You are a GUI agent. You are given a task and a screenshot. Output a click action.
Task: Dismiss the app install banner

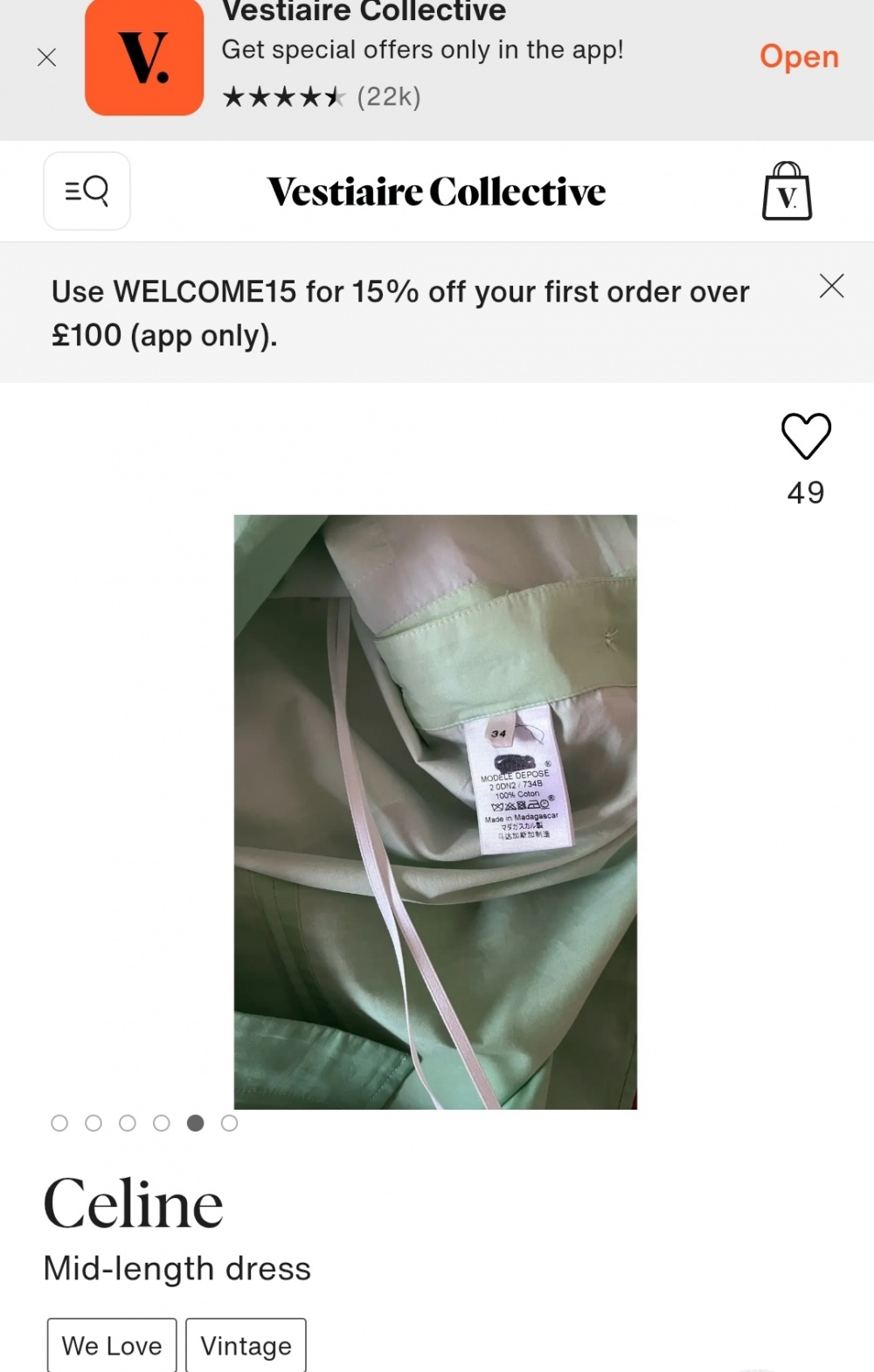pos(47,58)
